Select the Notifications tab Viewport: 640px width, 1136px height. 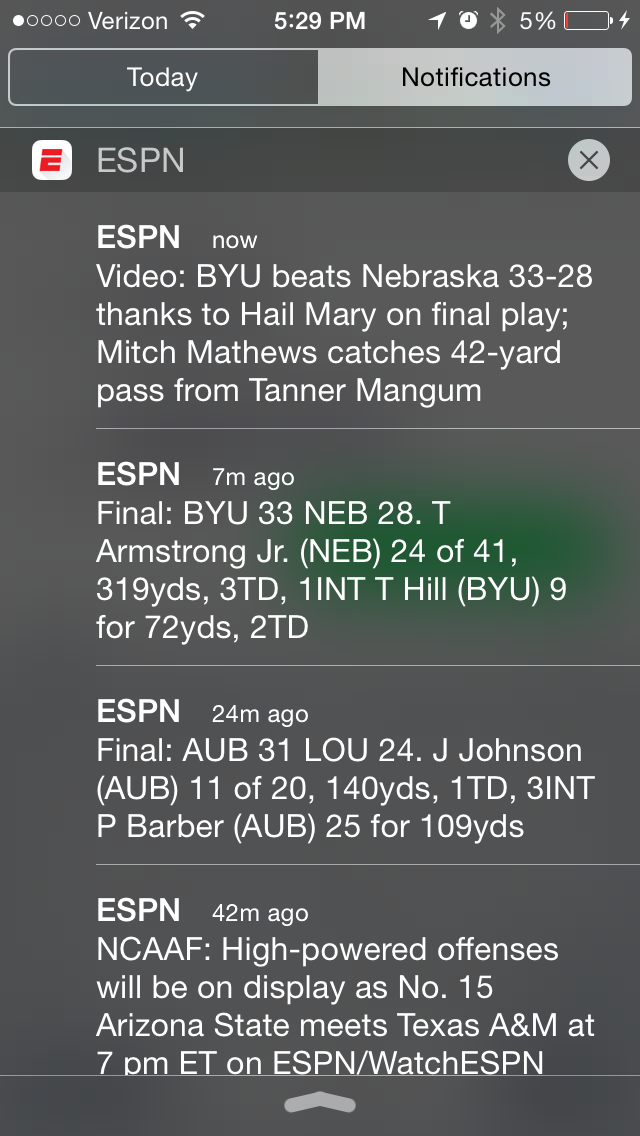[x=475, y=77]
